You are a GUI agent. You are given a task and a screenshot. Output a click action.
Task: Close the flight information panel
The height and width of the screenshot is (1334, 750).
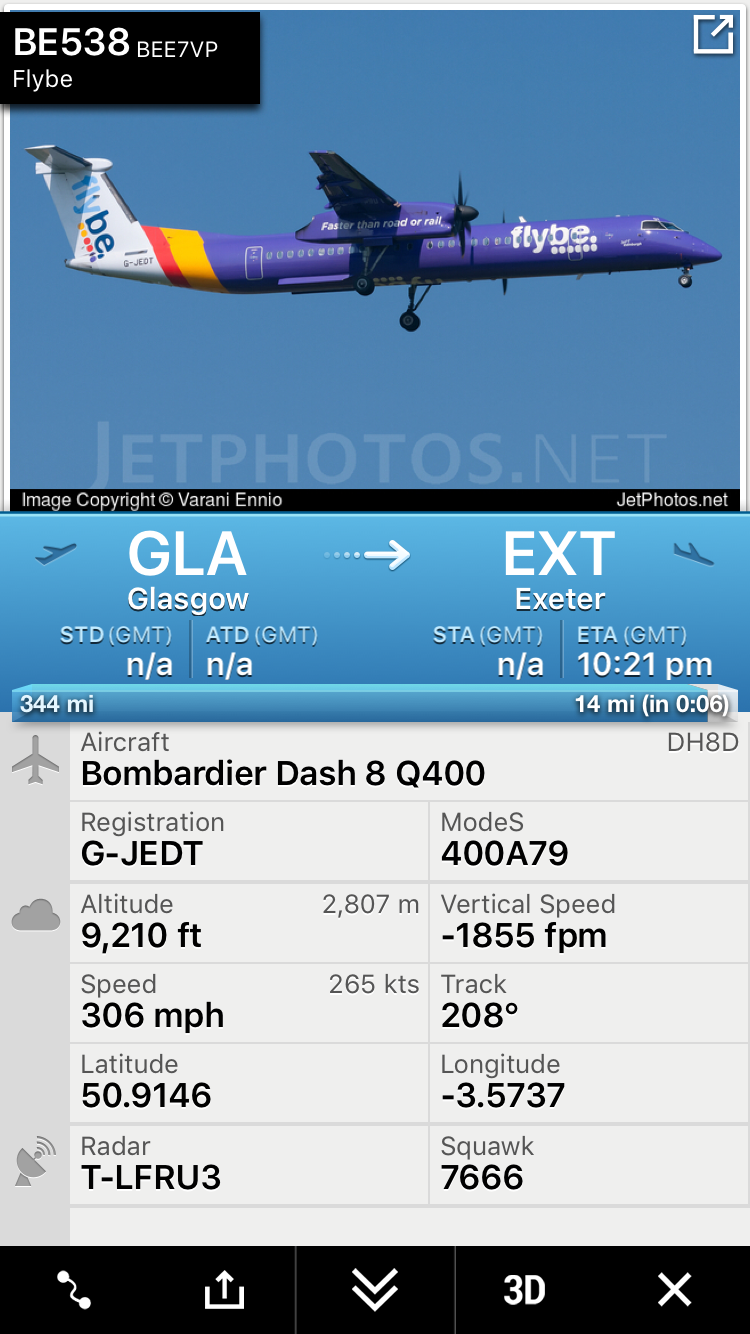point(674,1290)
